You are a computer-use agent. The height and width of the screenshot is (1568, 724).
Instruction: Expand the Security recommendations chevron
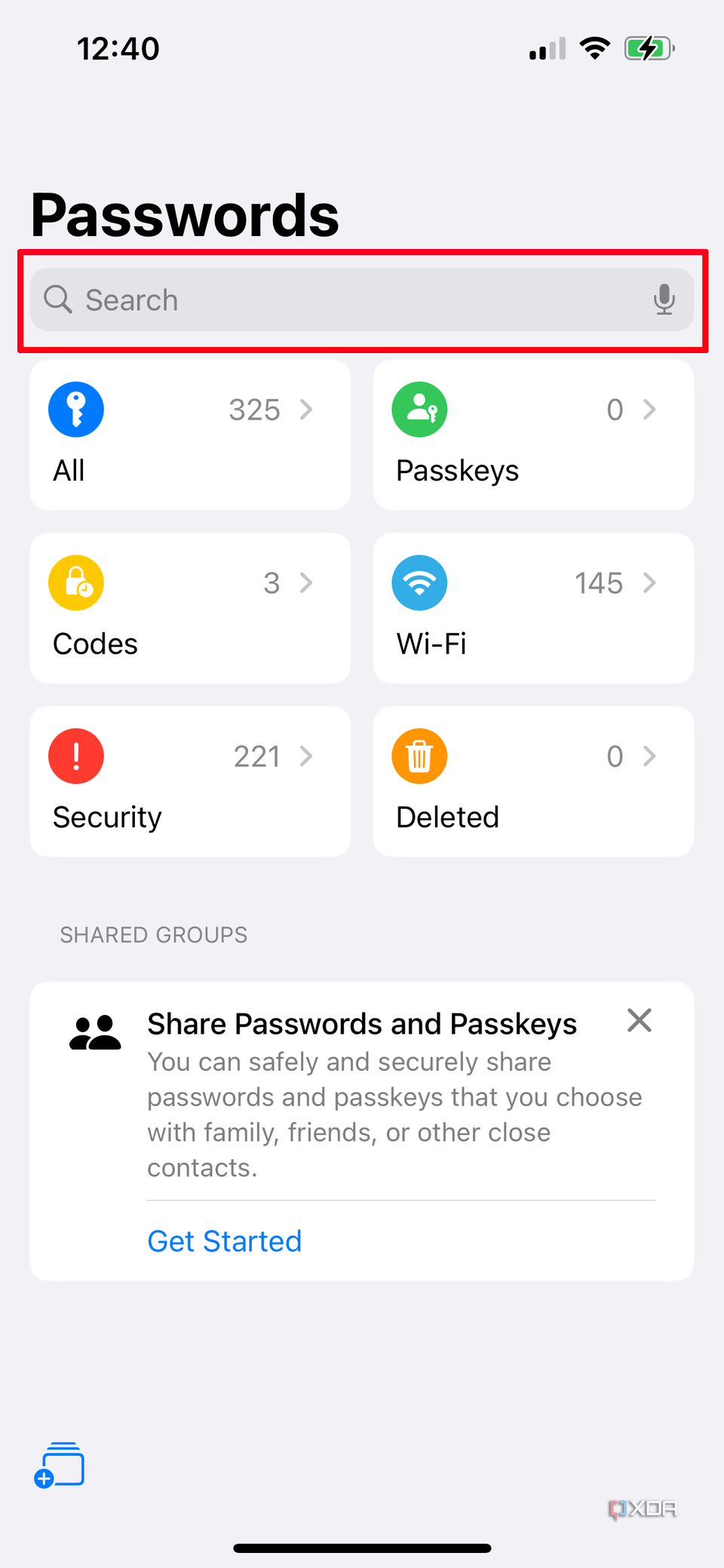pyautogui.click(x=306, y=755)
